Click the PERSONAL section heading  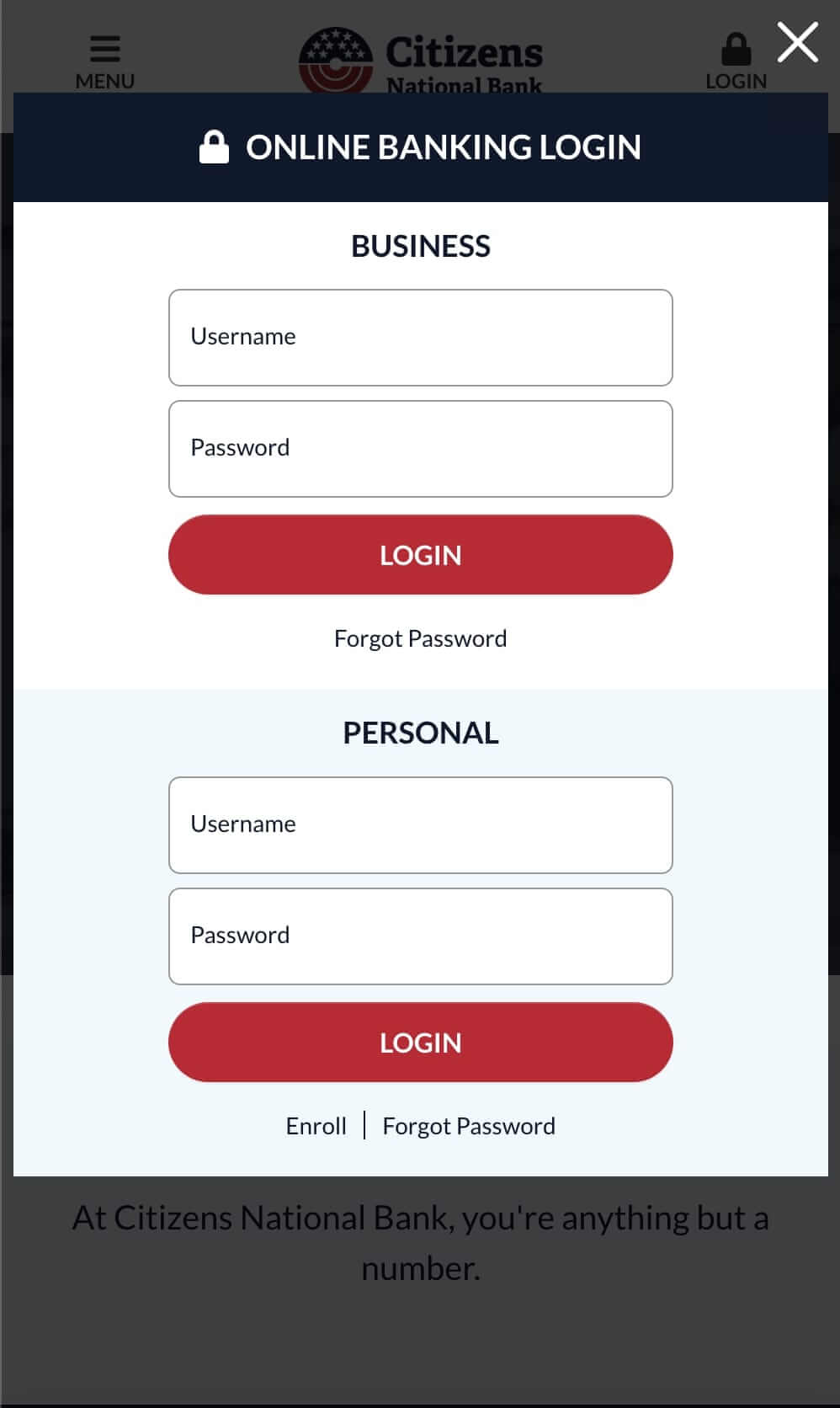click(421, 733)
